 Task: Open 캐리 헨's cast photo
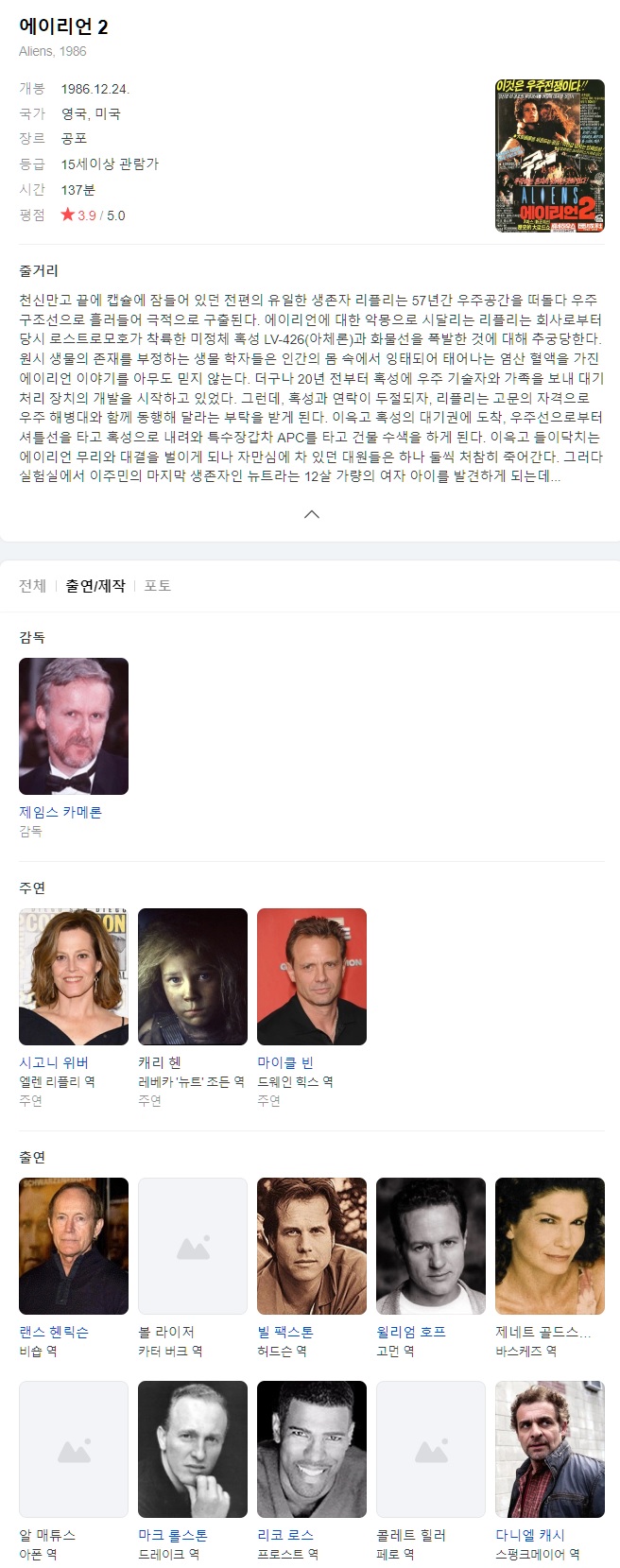[192, 975]
